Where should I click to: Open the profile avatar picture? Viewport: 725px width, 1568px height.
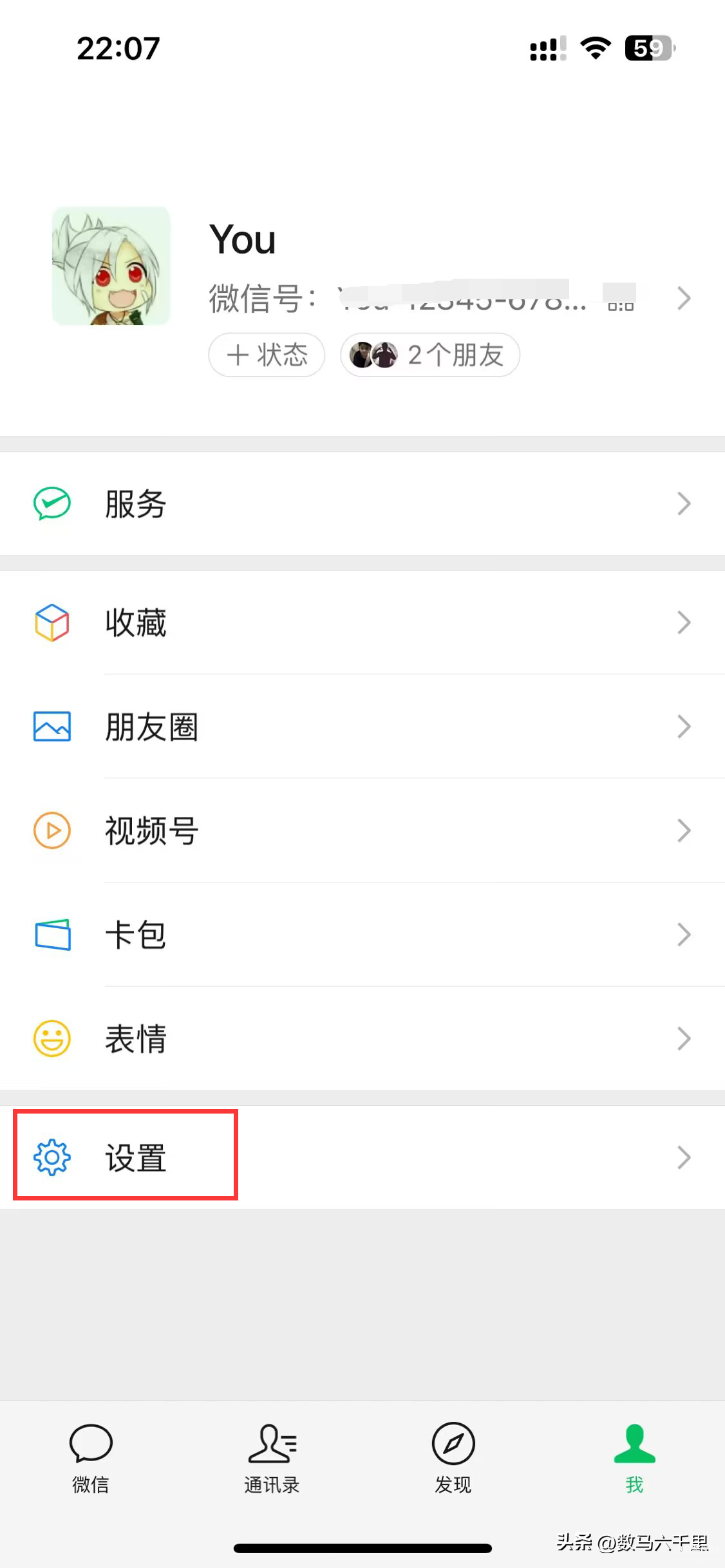coord(111,266)
